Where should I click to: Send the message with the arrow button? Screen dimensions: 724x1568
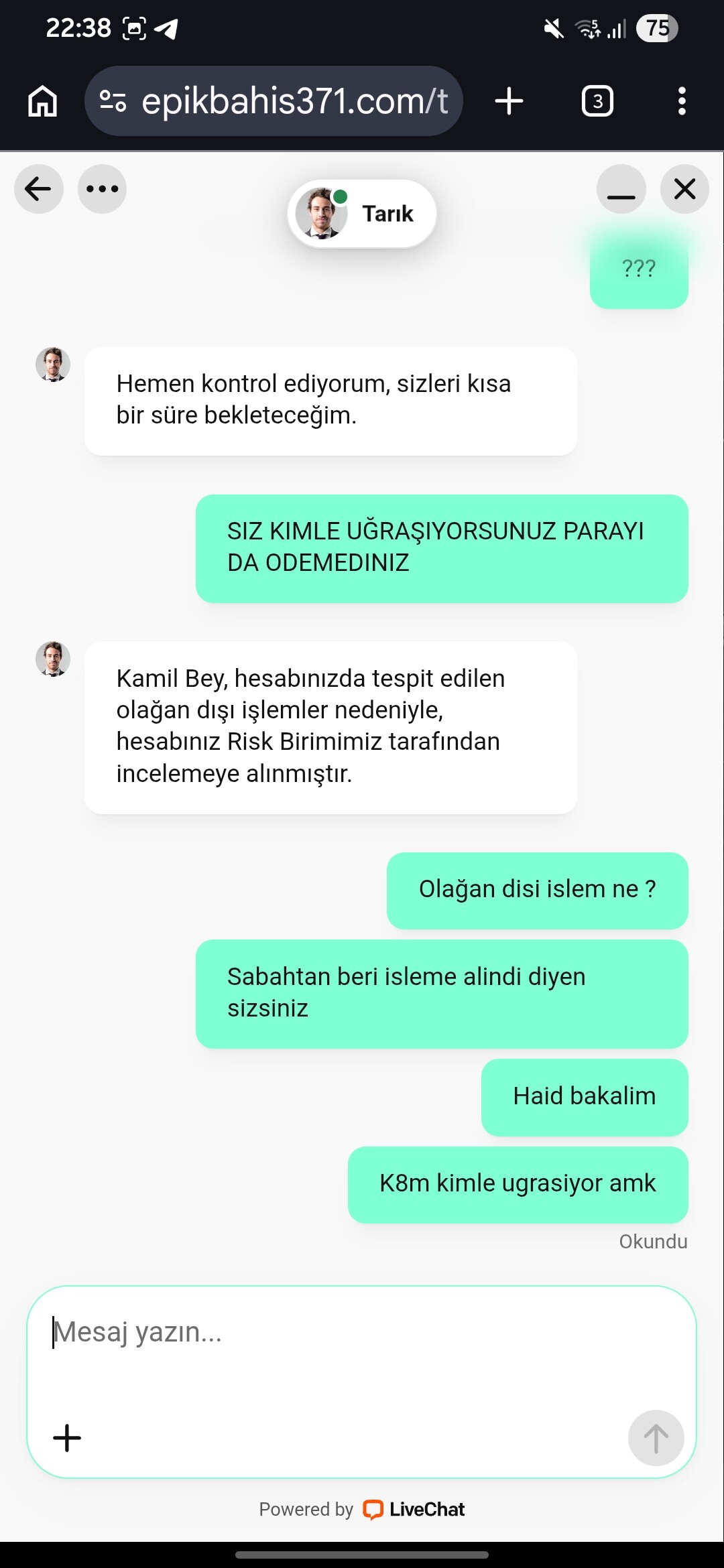pos(656,1438)
